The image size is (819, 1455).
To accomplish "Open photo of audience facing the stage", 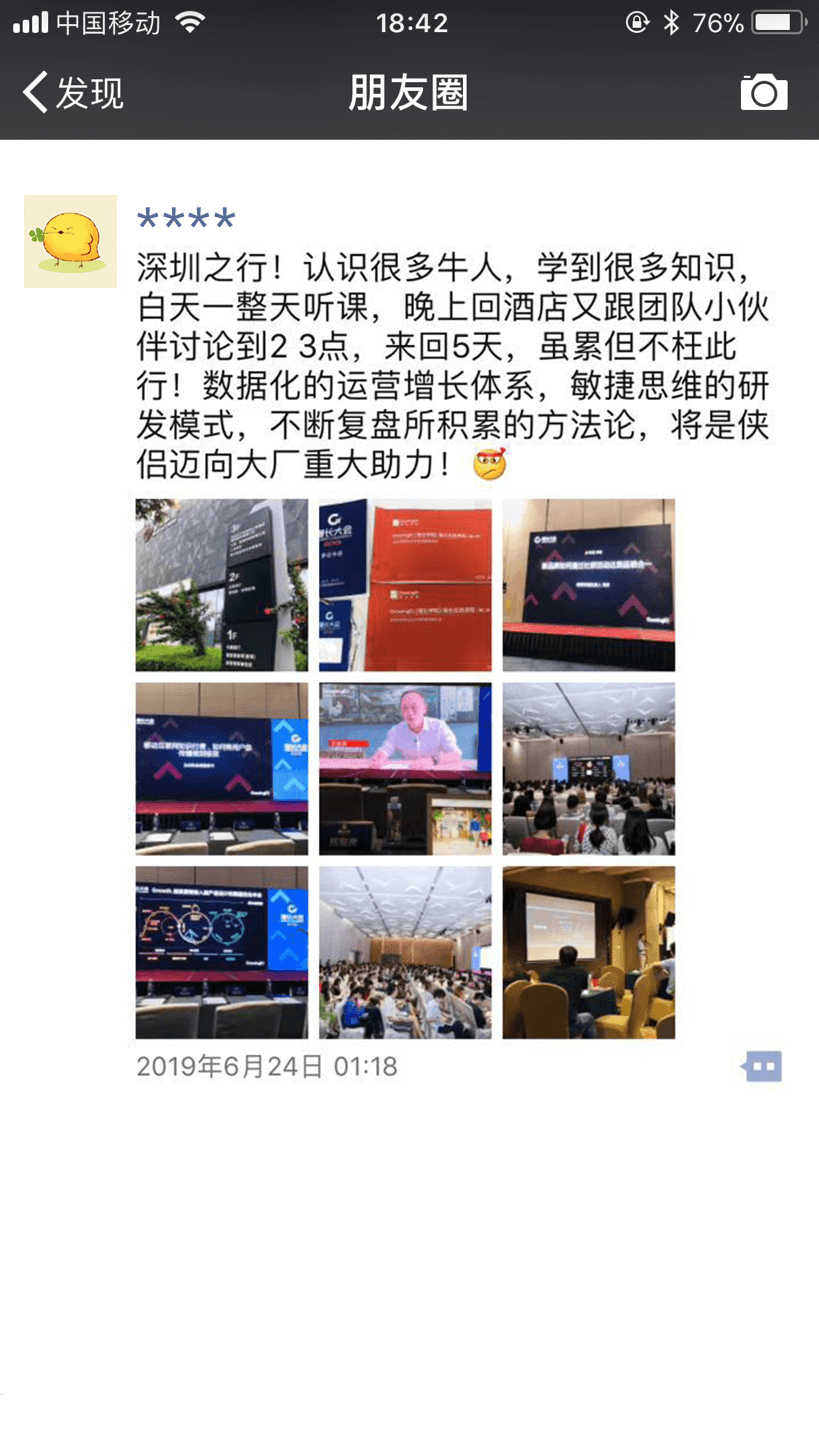I will point(588,769).
